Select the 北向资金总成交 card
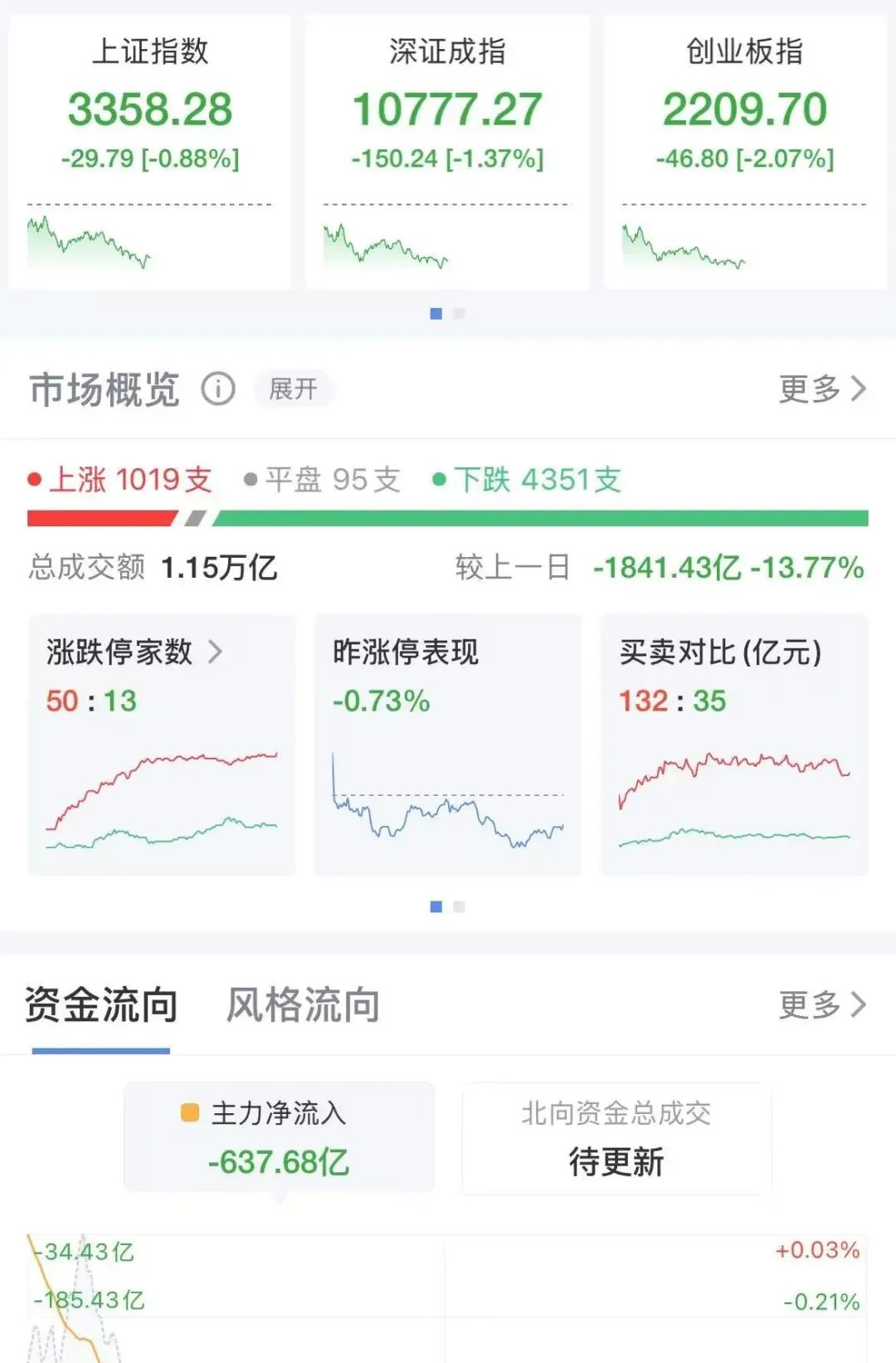Screen dimensions: 896x1363 pos(616,1137)
